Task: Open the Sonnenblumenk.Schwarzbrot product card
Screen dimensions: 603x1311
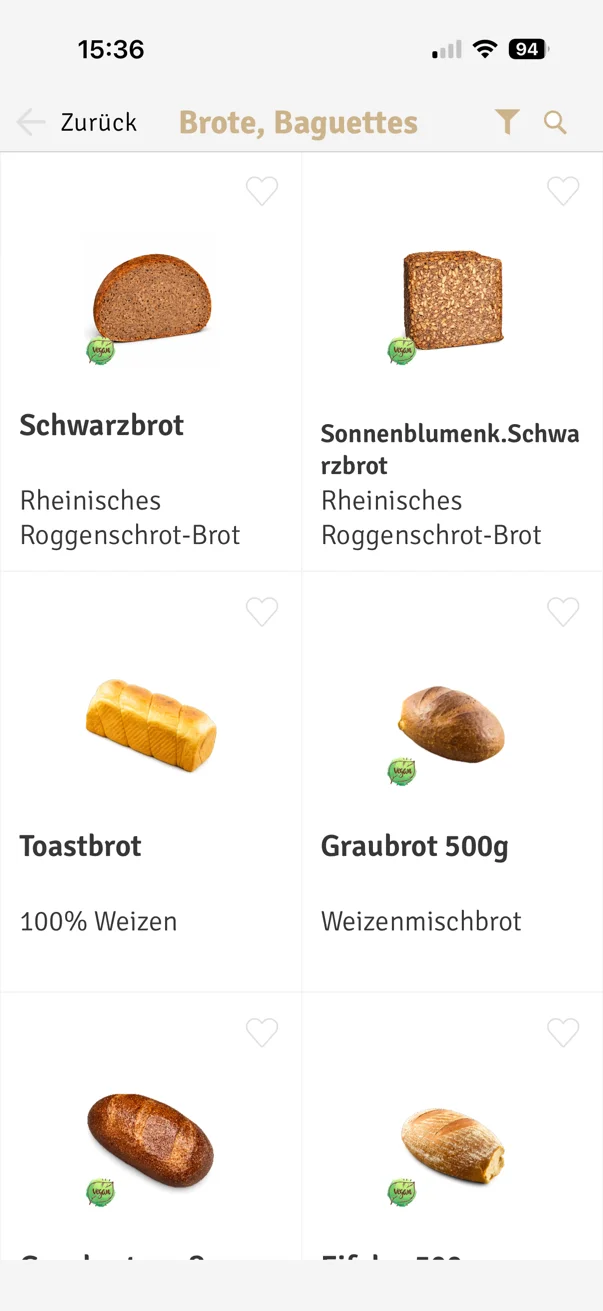Action: click(x=452, y=362)
